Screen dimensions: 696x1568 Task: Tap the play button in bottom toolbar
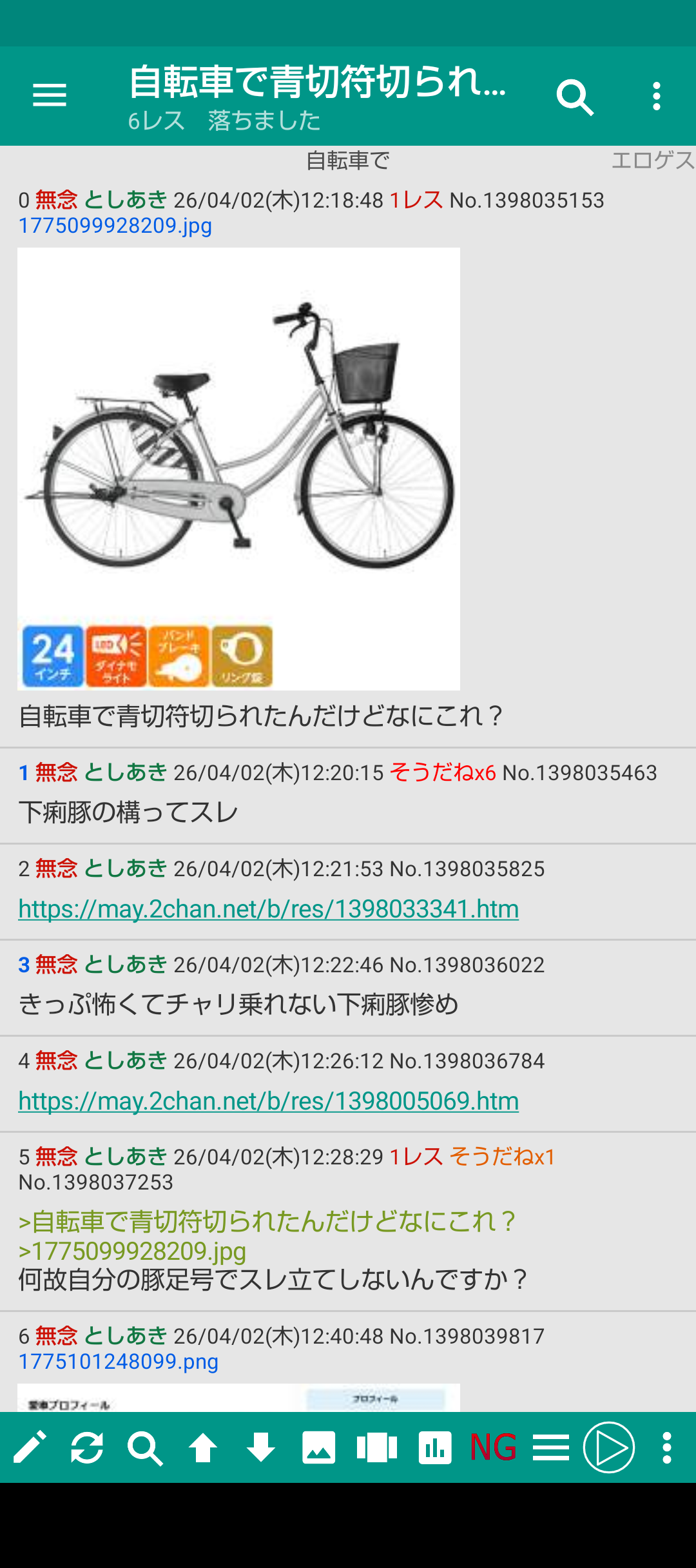point(609,1447)
